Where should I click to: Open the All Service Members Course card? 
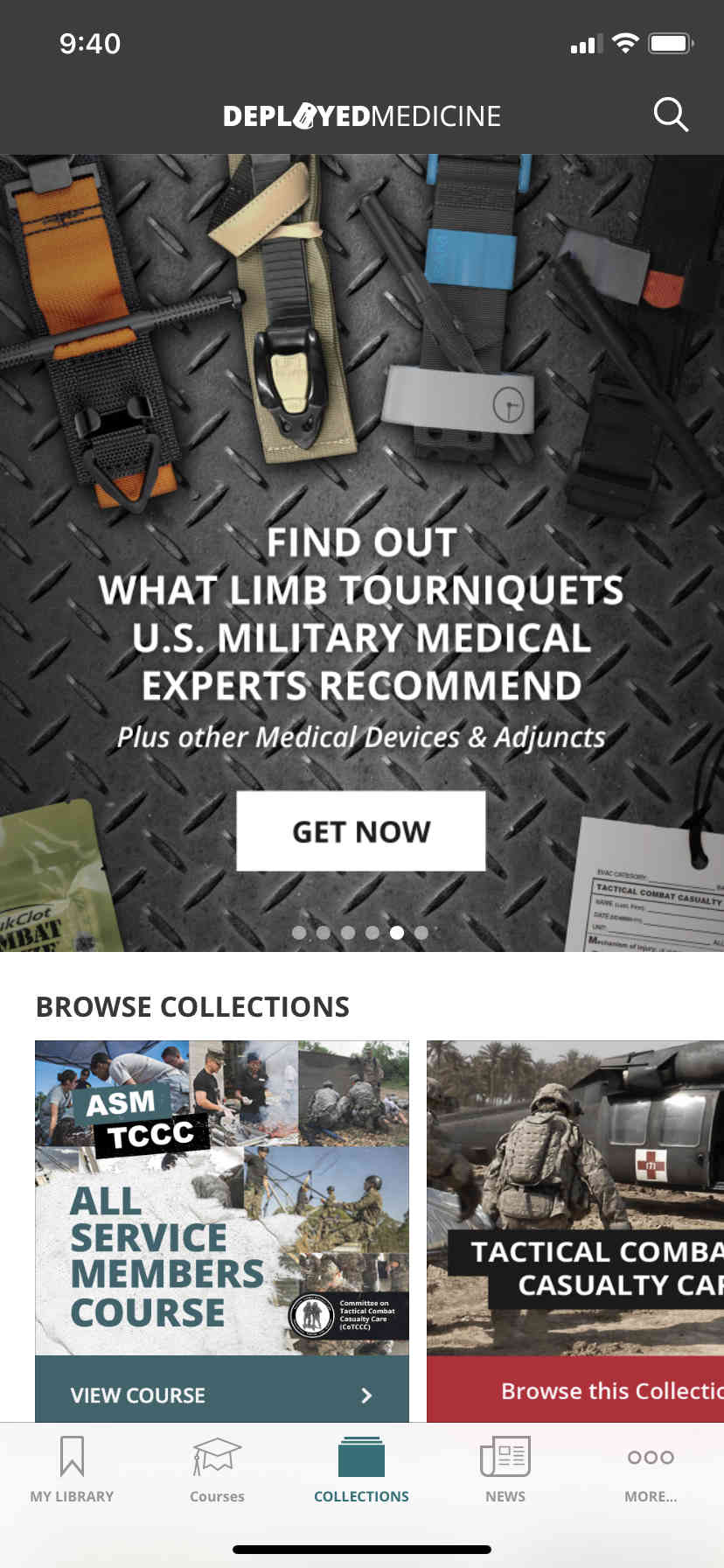[x=221, y=1197]
